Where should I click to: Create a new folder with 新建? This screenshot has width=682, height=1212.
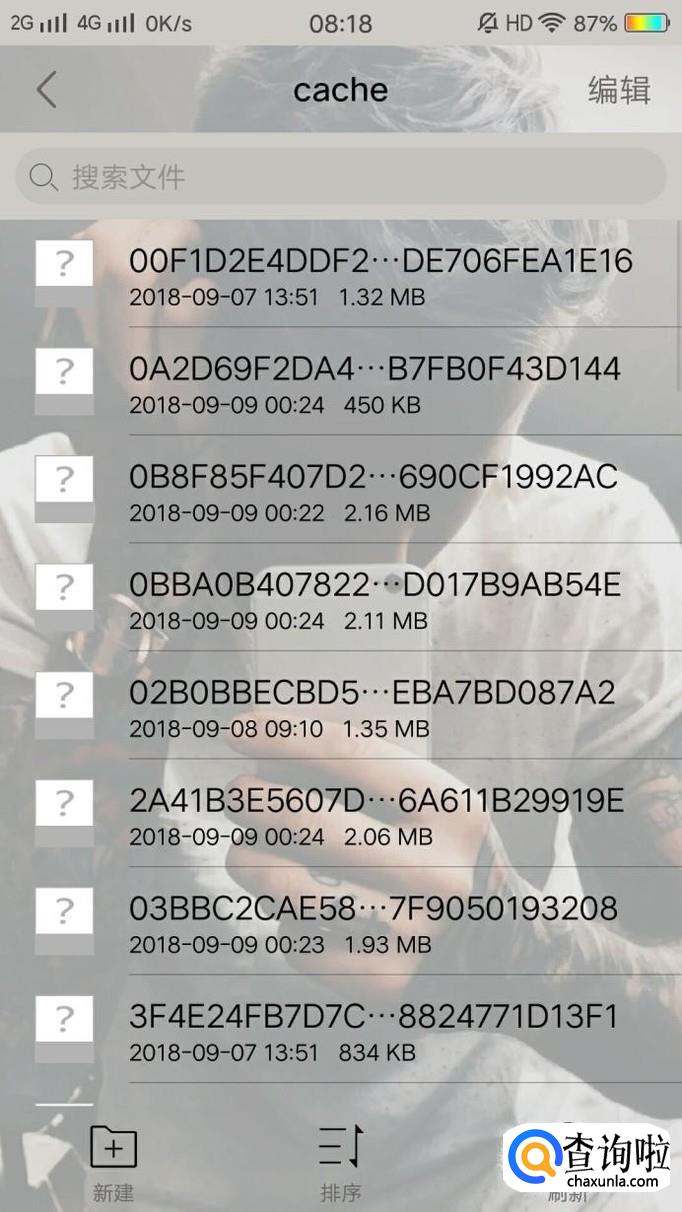(113, 1162)
